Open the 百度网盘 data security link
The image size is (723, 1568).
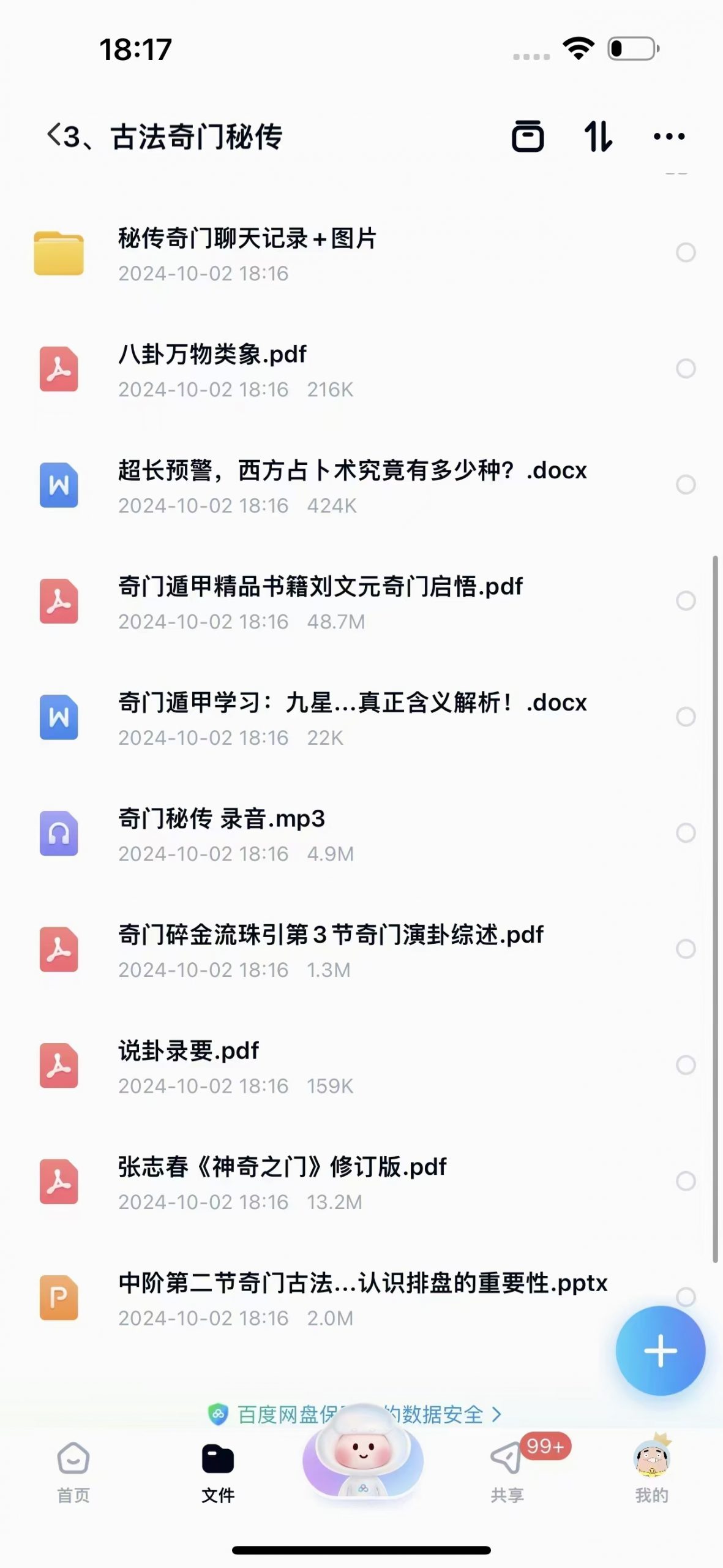point(355,1414)
